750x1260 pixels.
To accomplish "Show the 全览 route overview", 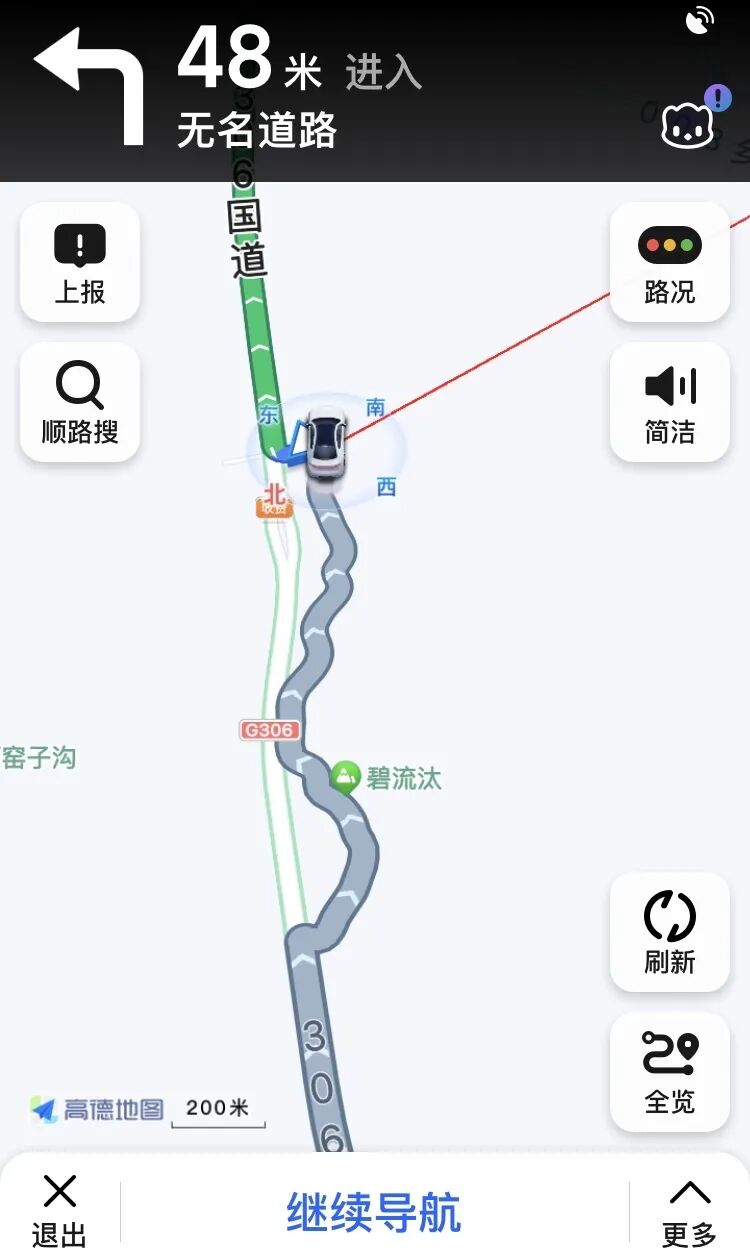I will [670, 1072].
